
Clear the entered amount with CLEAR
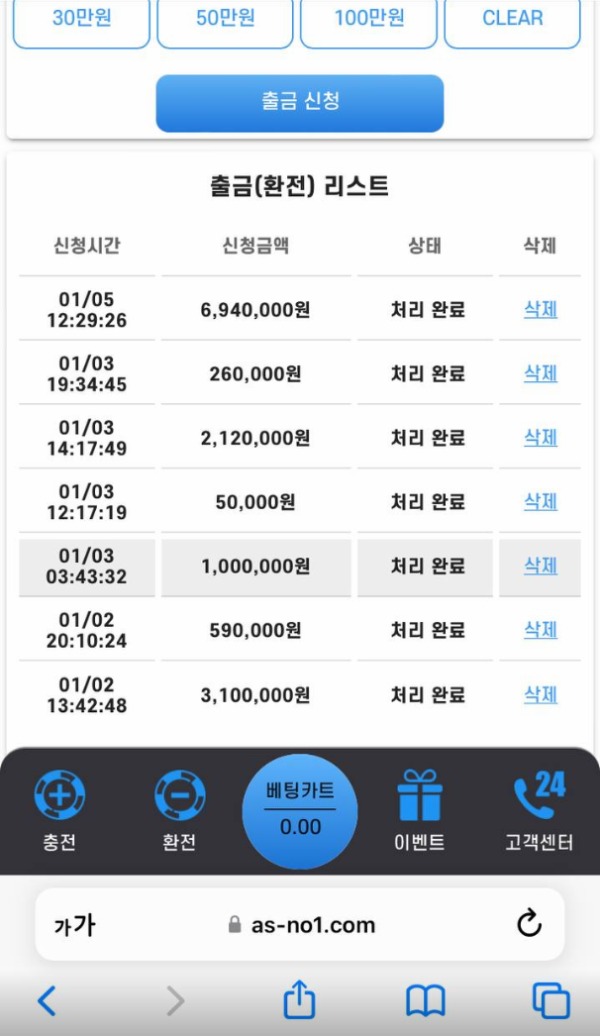(512, 20)
